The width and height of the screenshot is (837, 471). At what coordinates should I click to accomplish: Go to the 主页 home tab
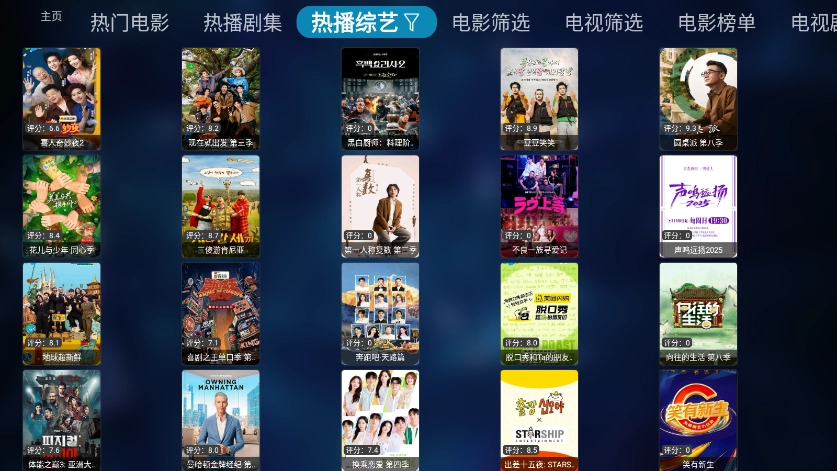point(51,16)
